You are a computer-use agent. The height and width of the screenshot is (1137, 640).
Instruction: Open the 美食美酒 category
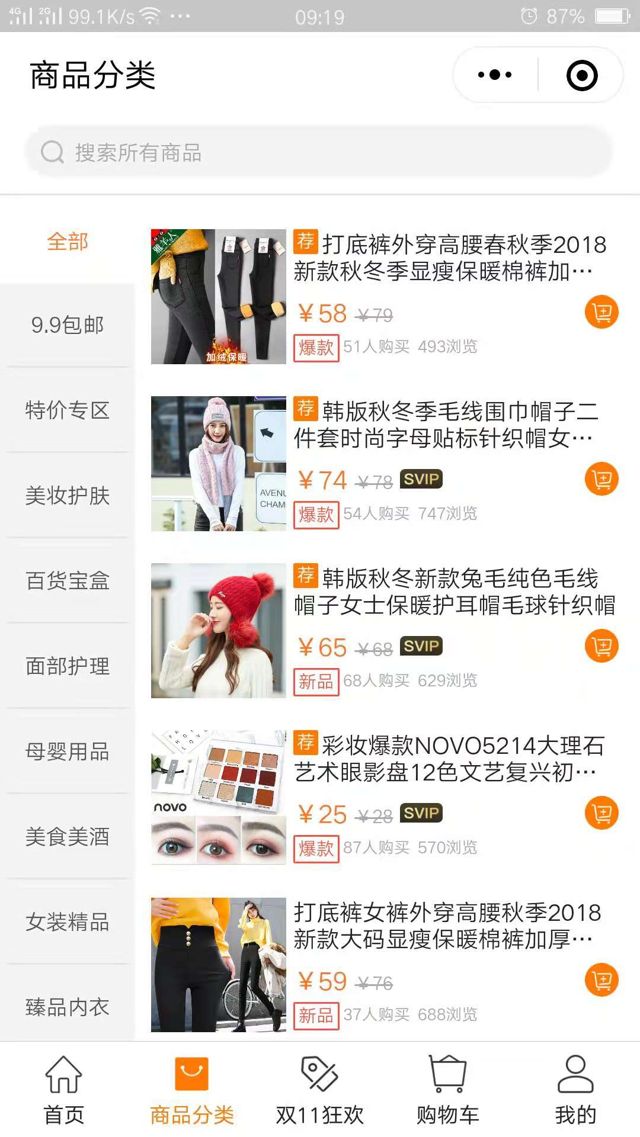(67, 837)
